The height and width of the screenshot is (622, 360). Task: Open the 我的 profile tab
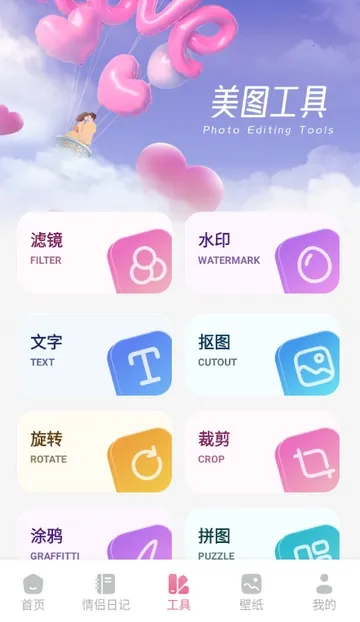click(324, 592)
